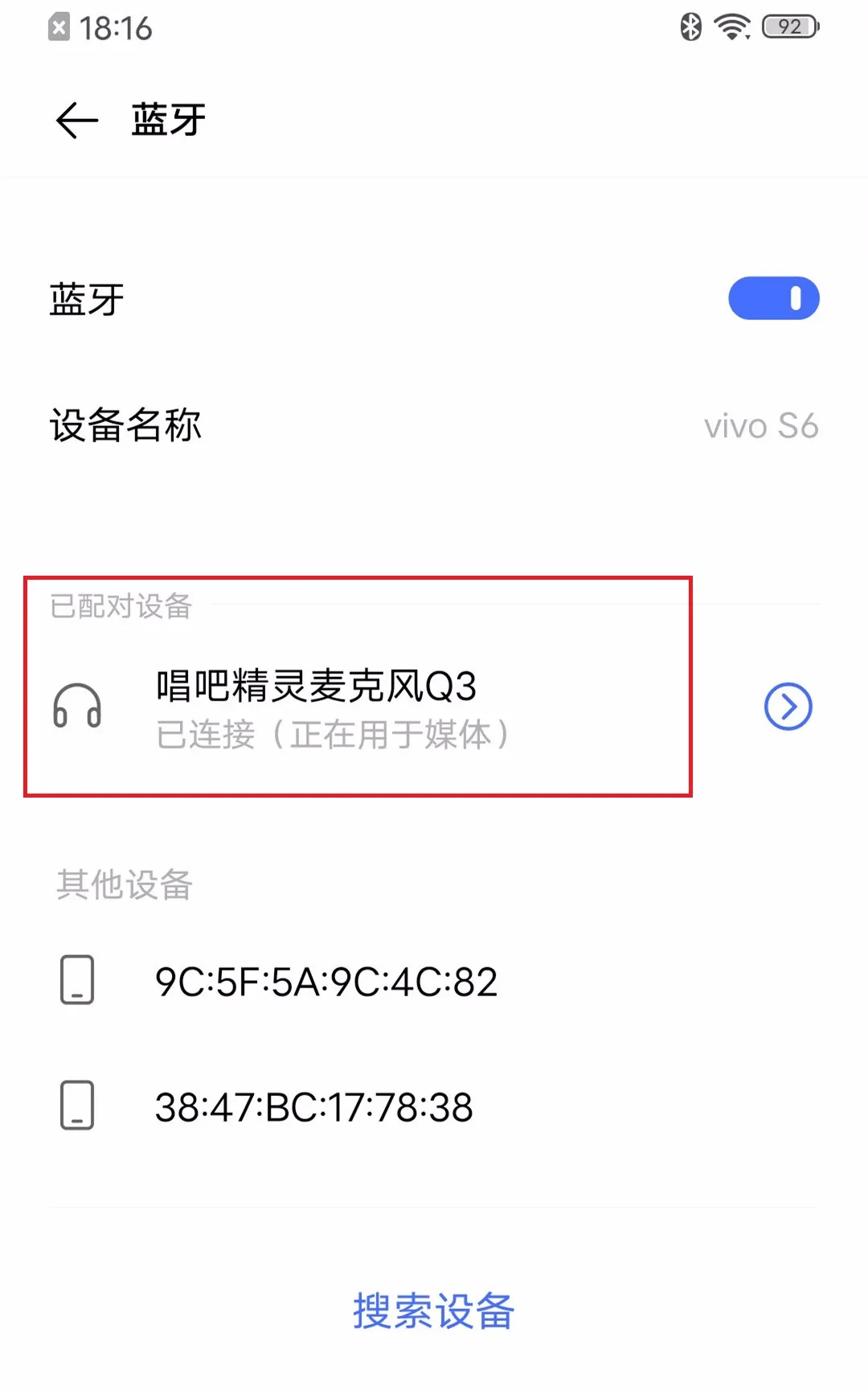Viewport: 868px width, 1391px height.
Task: Open details arrow for 唱吧精灵麦克风Q3
Action: pyautogui.click(x=788, y=707)
